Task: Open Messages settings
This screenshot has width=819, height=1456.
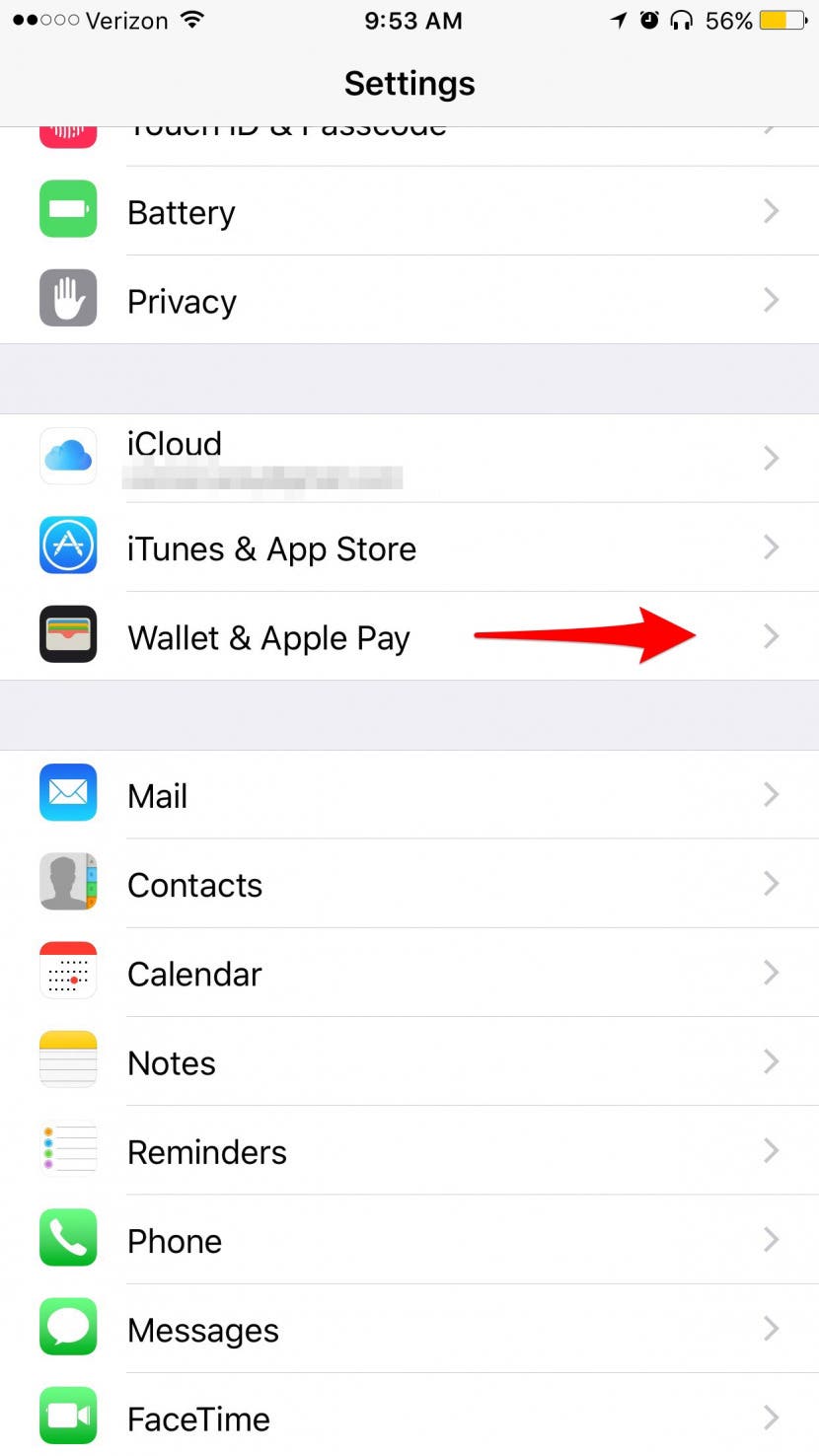Action: tap(409, 1330)
